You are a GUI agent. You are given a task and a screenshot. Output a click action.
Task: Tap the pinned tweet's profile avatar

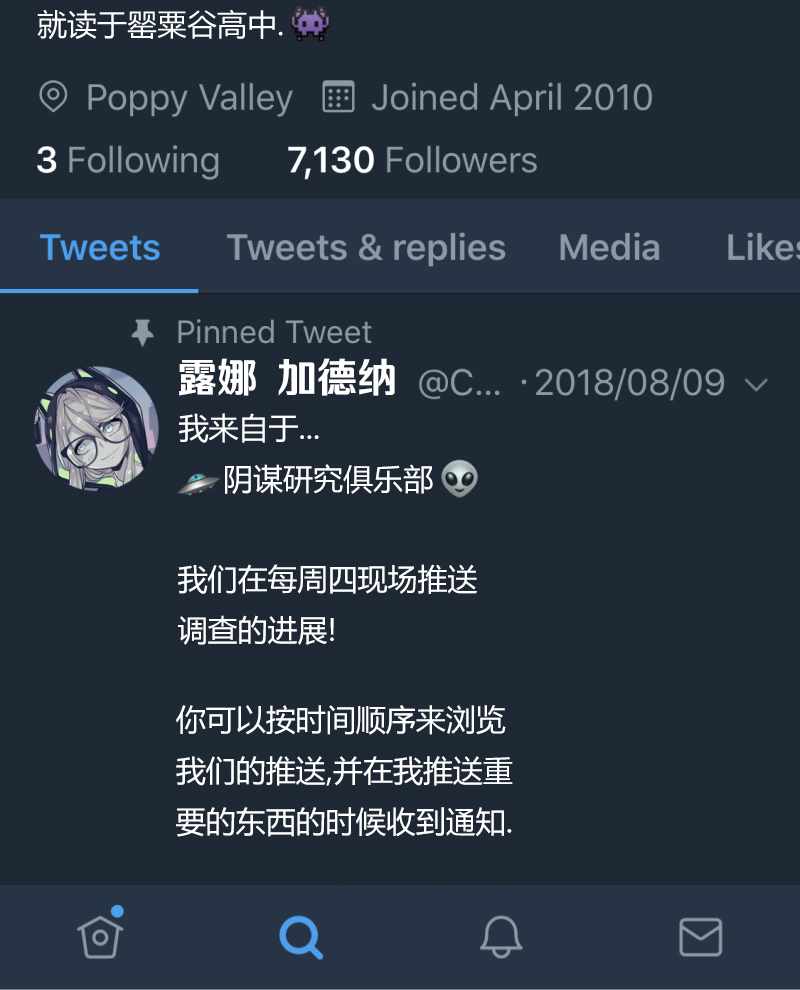tap(97, 429)
